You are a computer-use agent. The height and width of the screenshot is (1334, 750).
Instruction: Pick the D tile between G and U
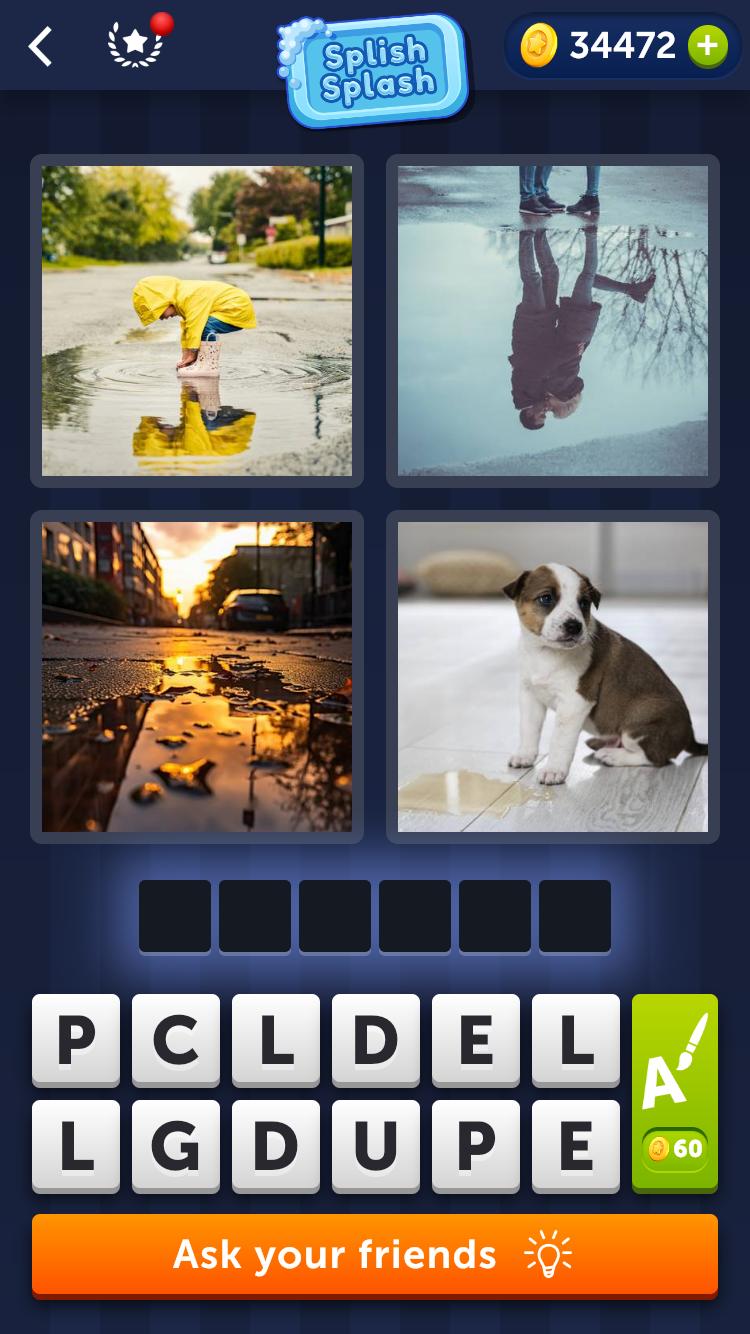point(276,1146)
